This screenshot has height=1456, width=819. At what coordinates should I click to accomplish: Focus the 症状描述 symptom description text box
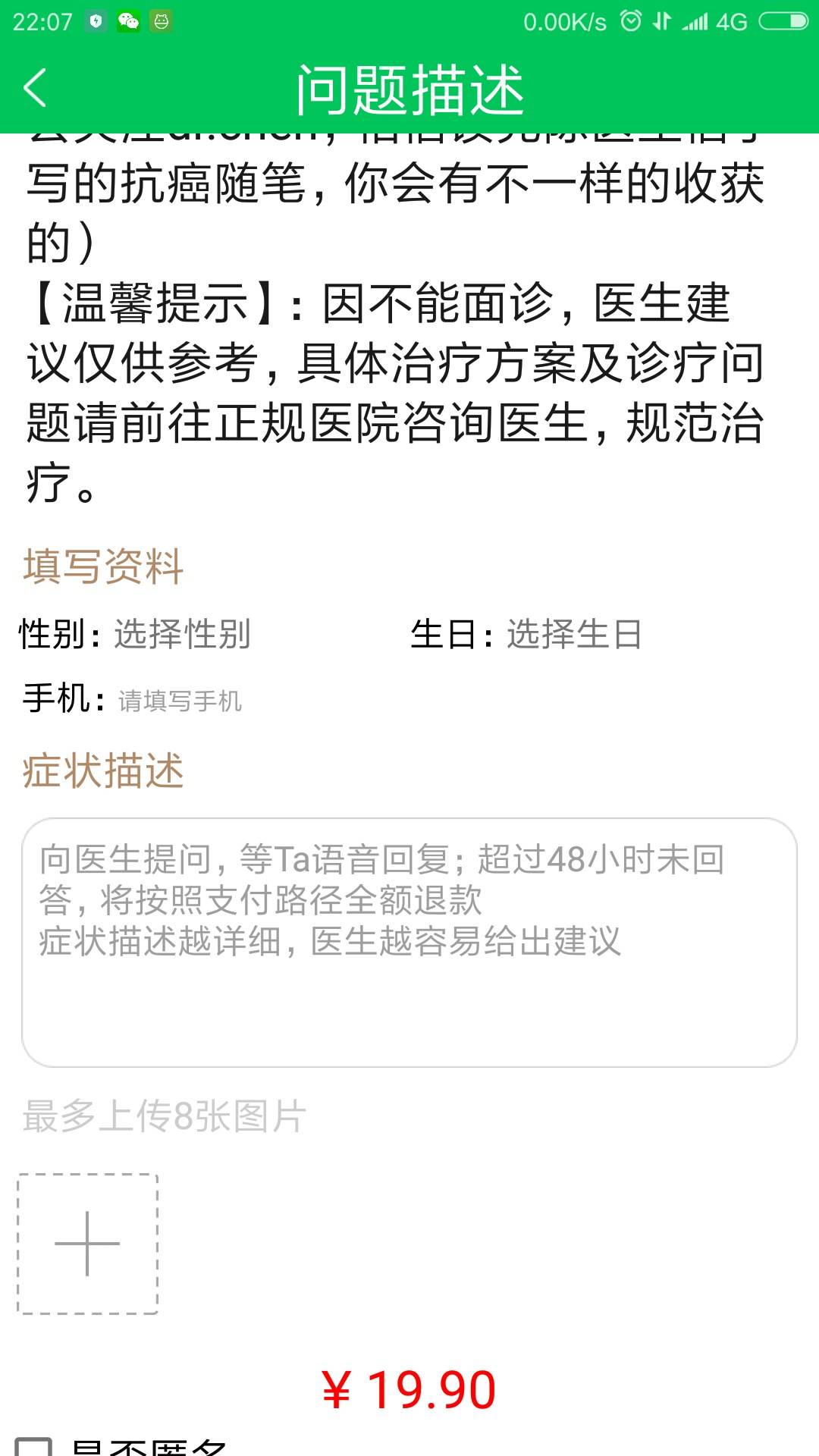409,942
